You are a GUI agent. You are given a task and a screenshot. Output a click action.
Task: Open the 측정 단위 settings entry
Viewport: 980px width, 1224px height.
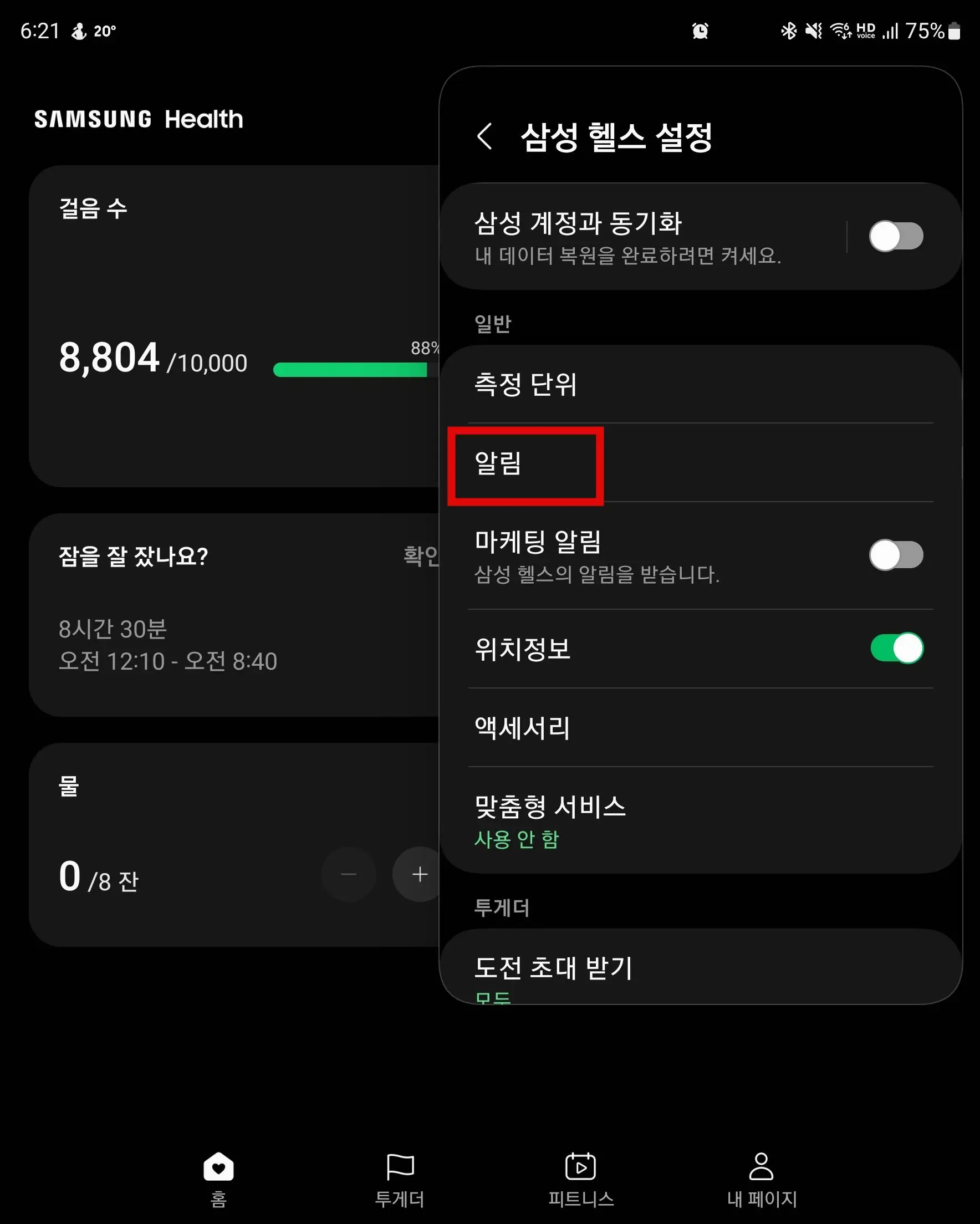[525, 386]
